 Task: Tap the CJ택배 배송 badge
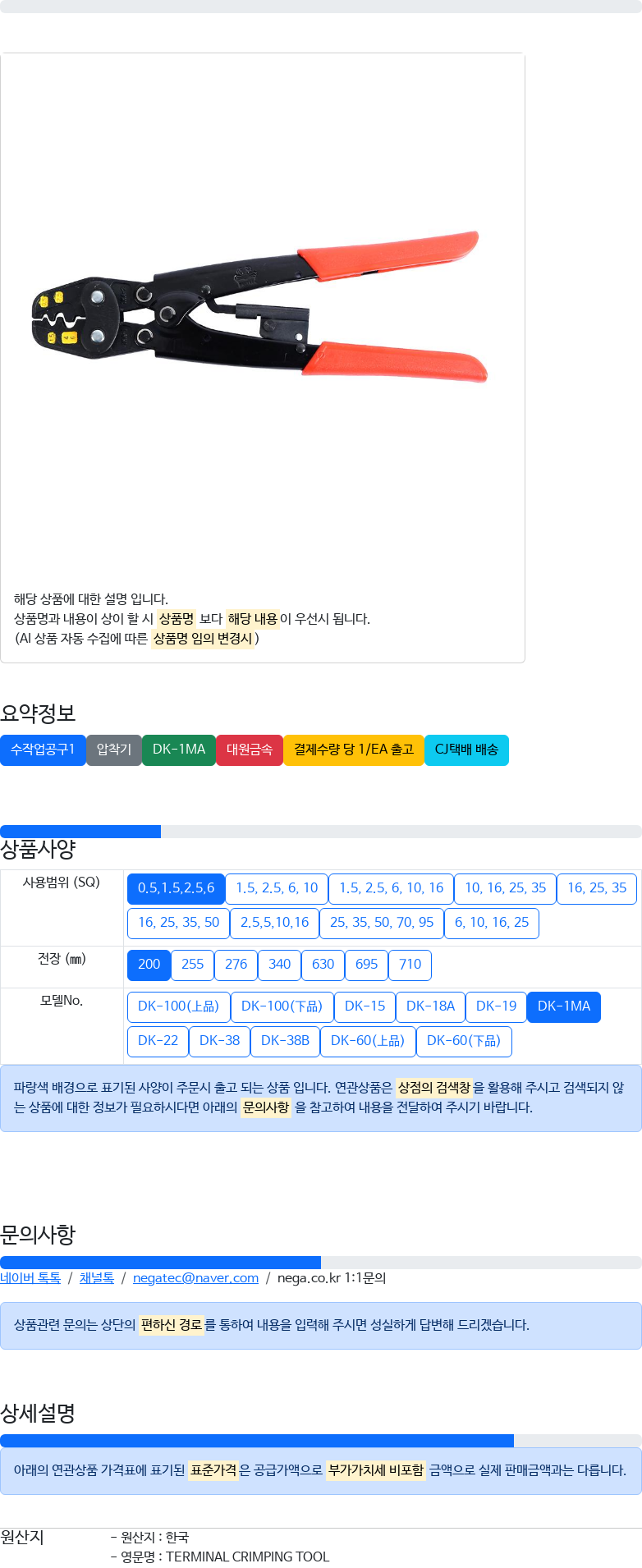(x=466, y=750)
